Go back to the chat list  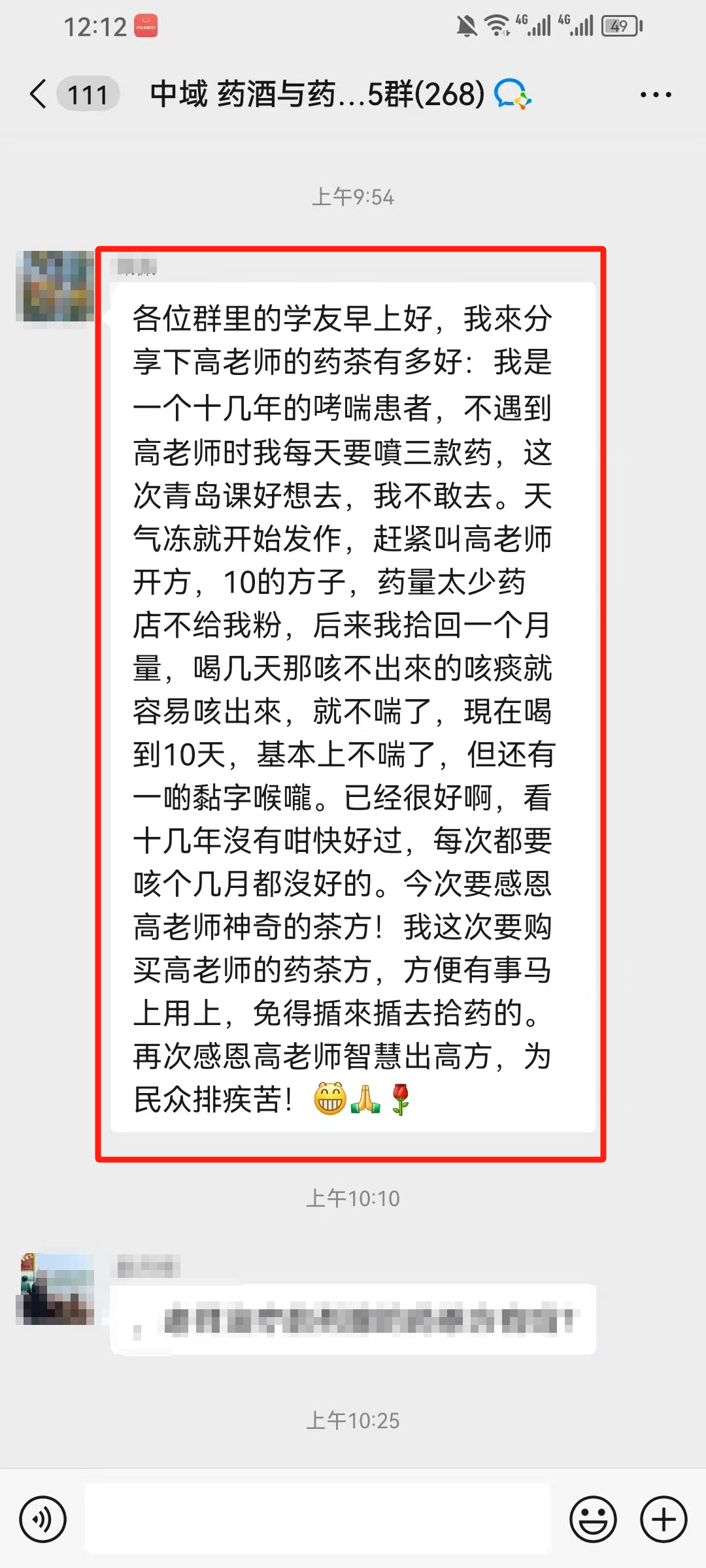[39, 94]
